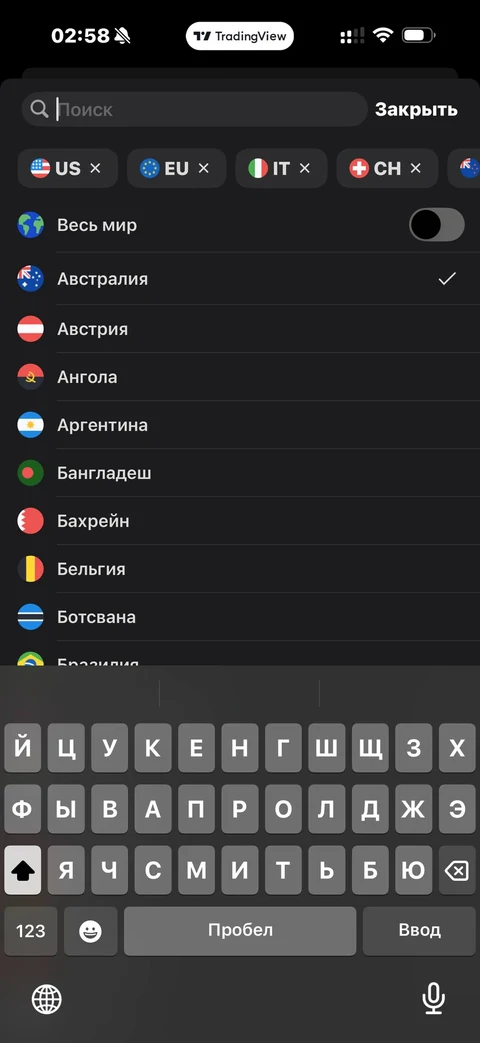Select Австрия from the list
The width and height of the screenshot is (480, 1043).
pyautogui.click(x=240, y=329)
